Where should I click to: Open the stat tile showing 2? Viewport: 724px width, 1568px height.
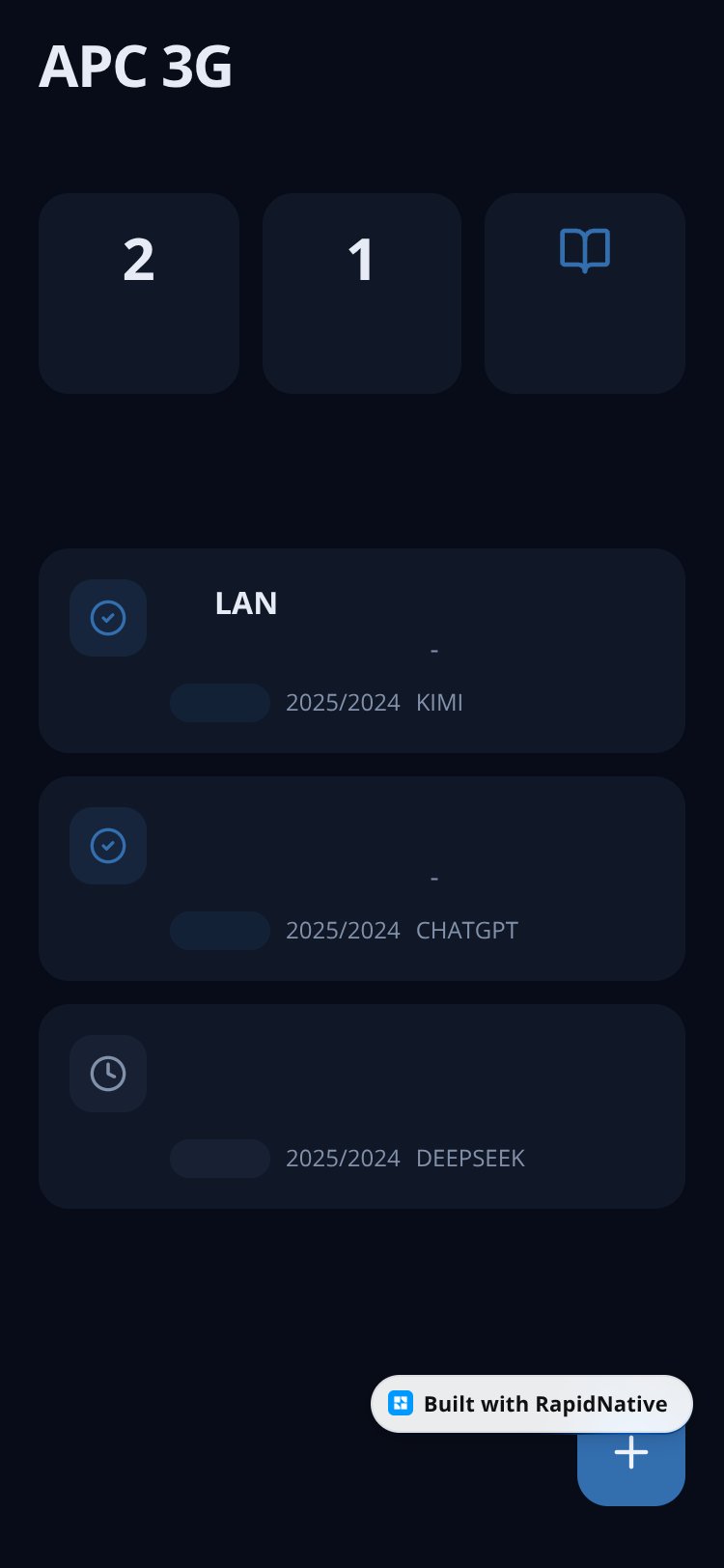coord(139,294)
